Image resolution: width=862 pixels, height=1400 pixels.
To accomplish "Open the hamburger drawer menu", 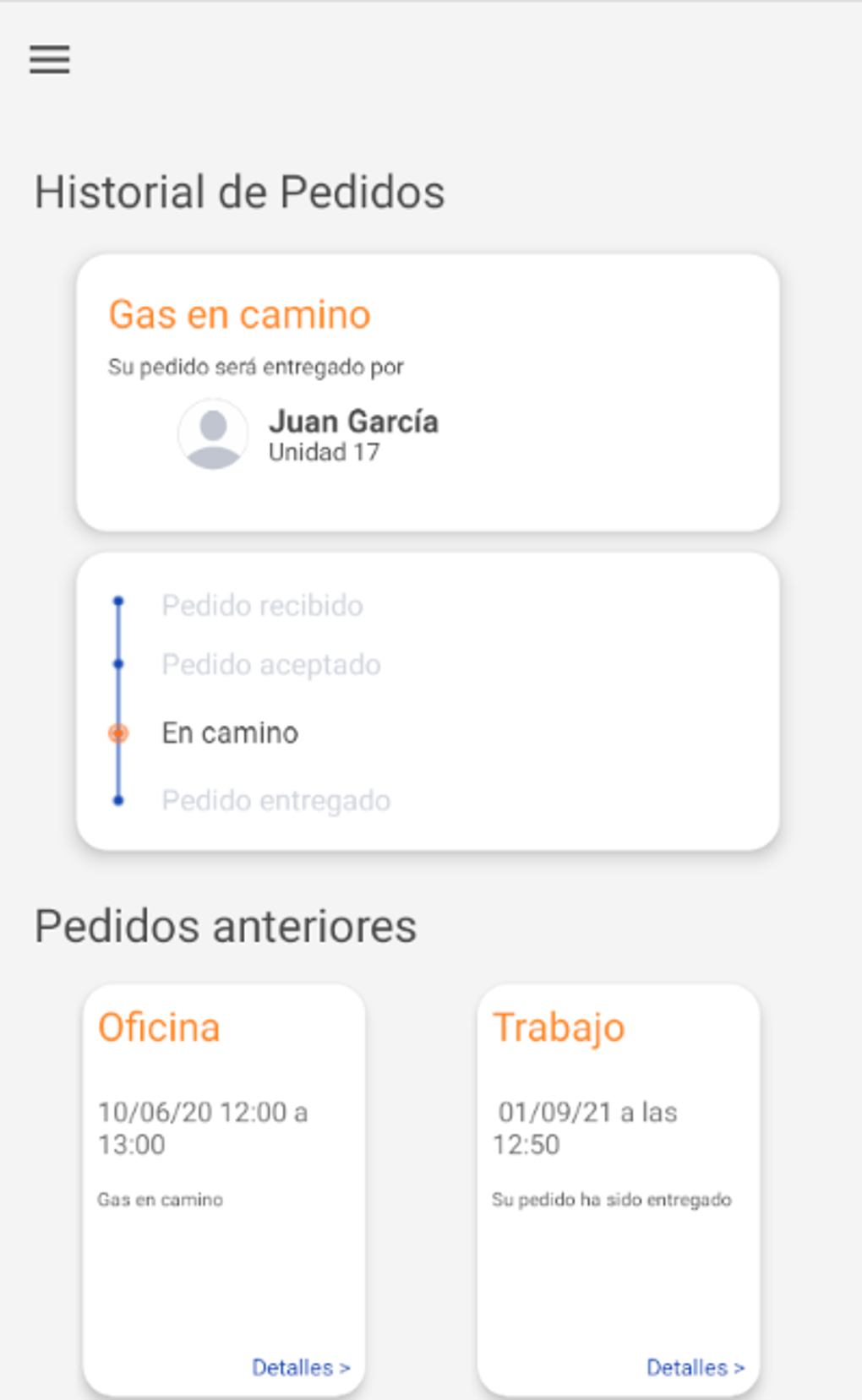I will [x=50, y=59].
